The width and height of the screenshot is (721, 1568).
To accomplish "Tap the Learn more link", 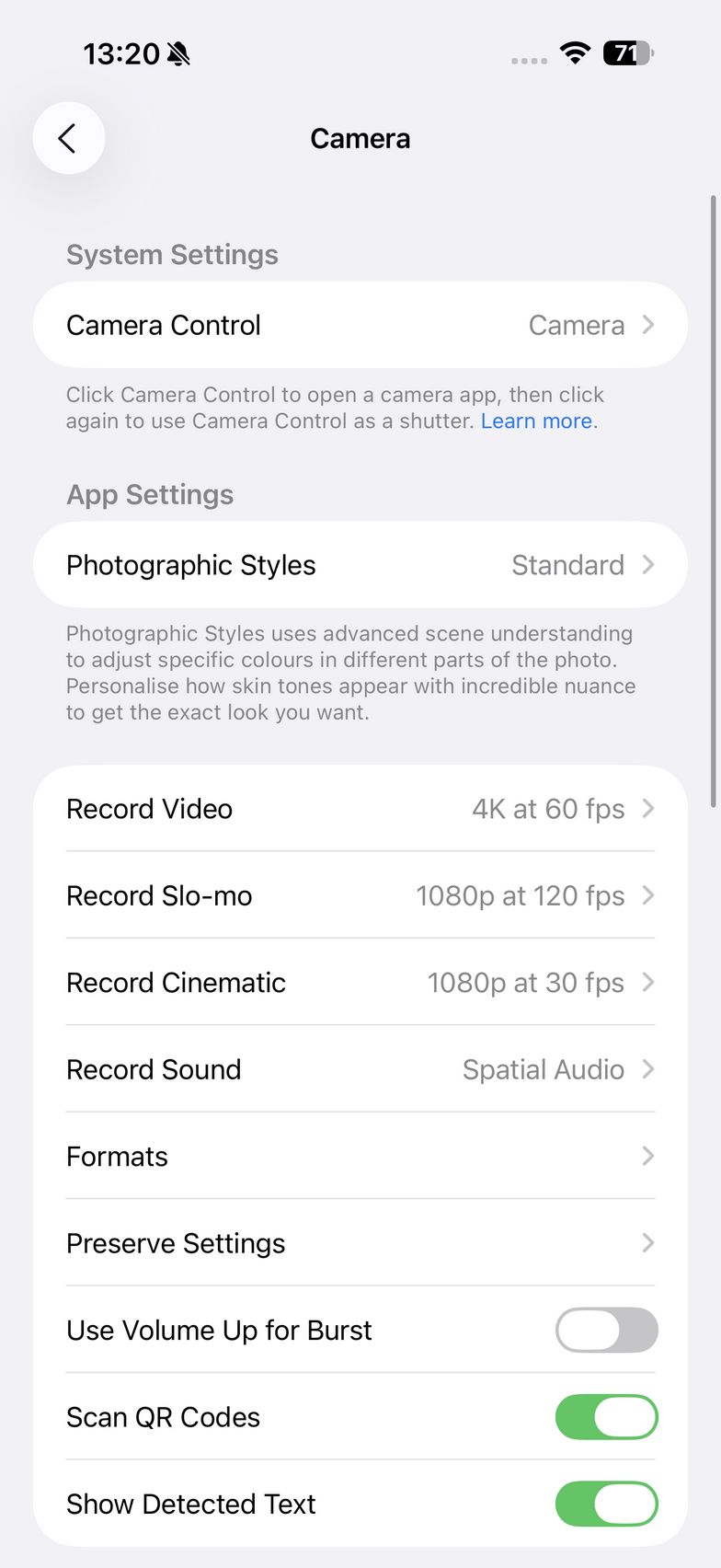I will click(536, 421).
